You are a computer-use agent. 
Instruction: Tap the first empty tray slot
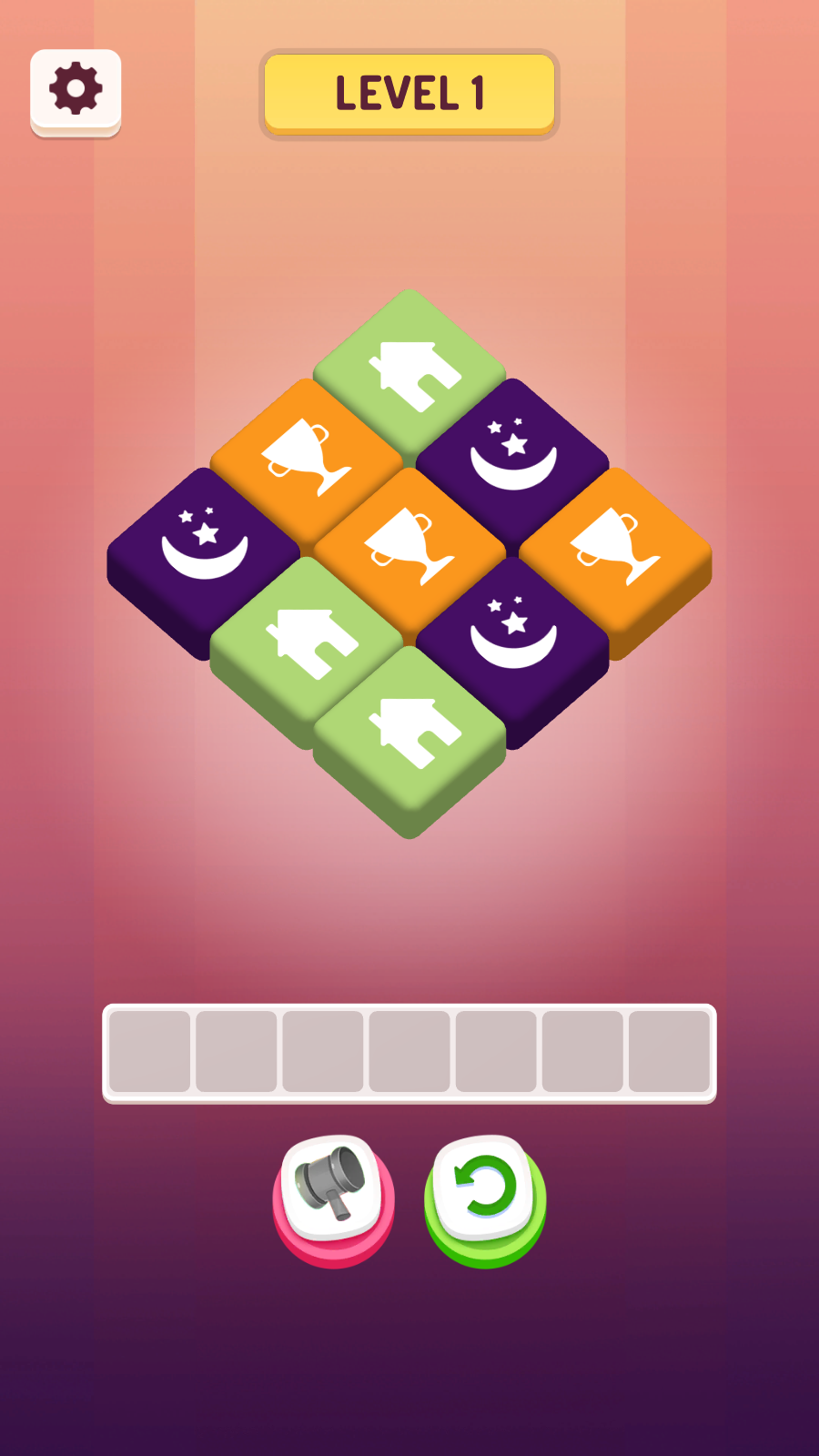pos(150,1051)
